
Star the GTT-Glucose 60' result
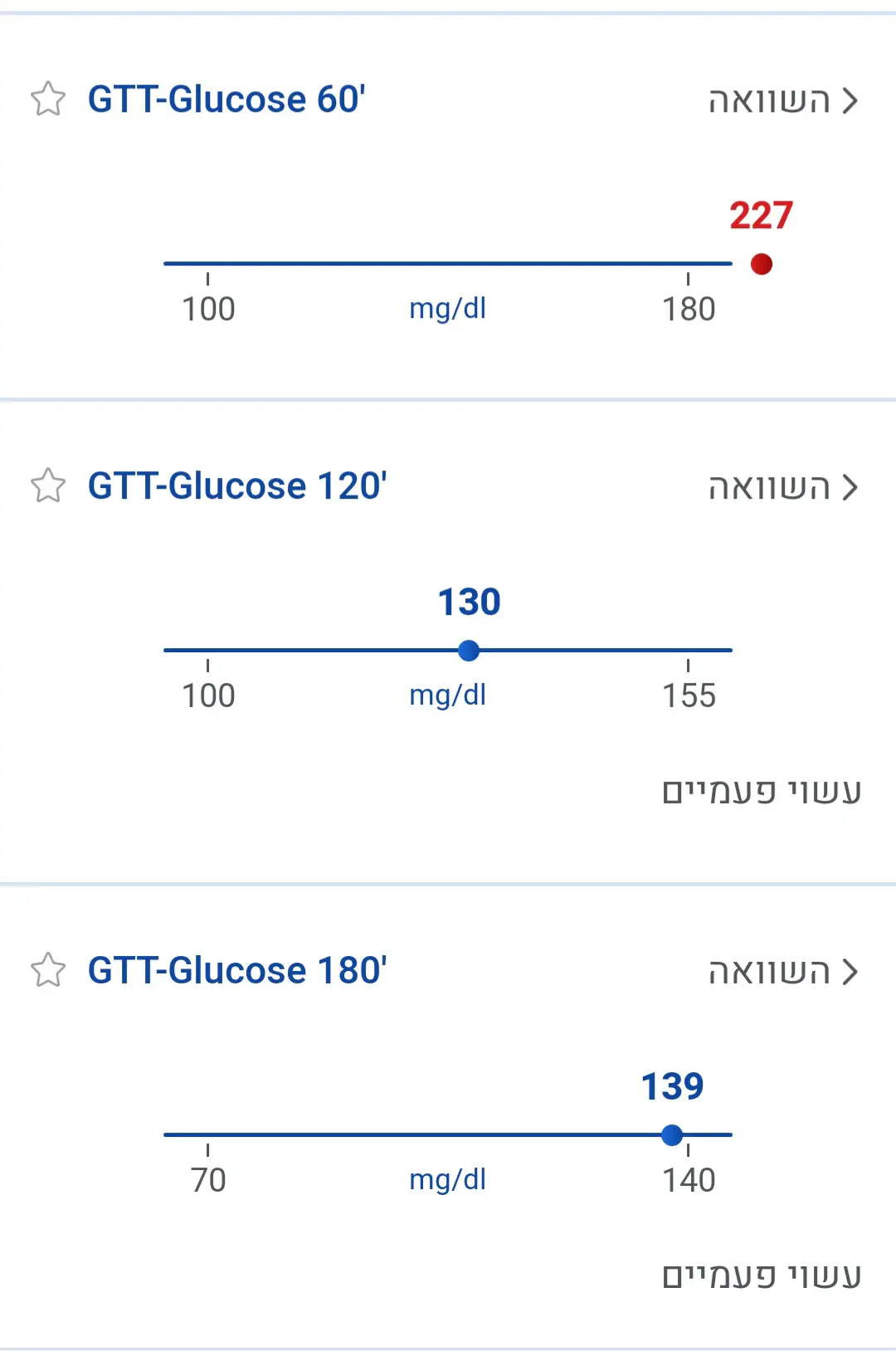(x=48, y=100)
